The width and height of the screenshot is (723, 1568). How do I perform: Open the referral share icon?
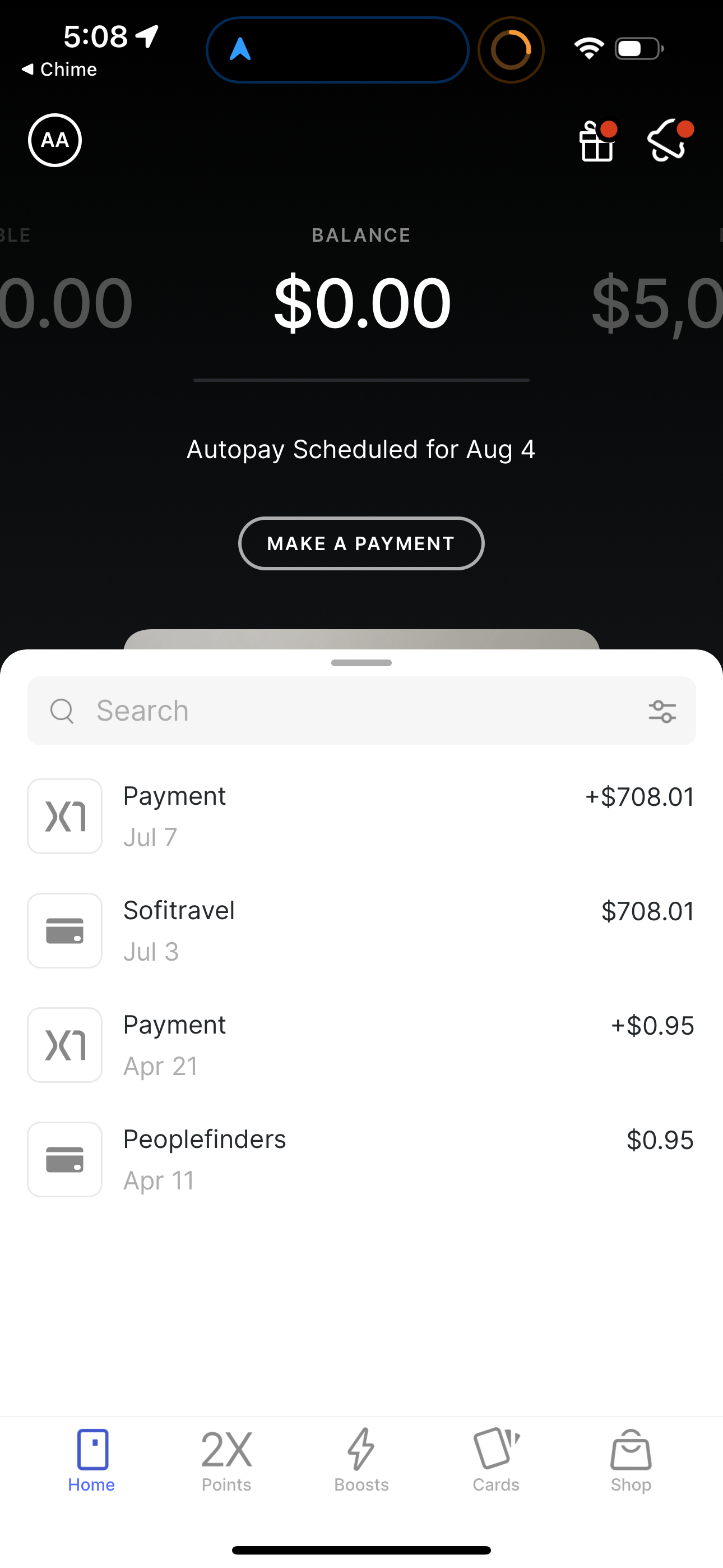pos(668,142)
